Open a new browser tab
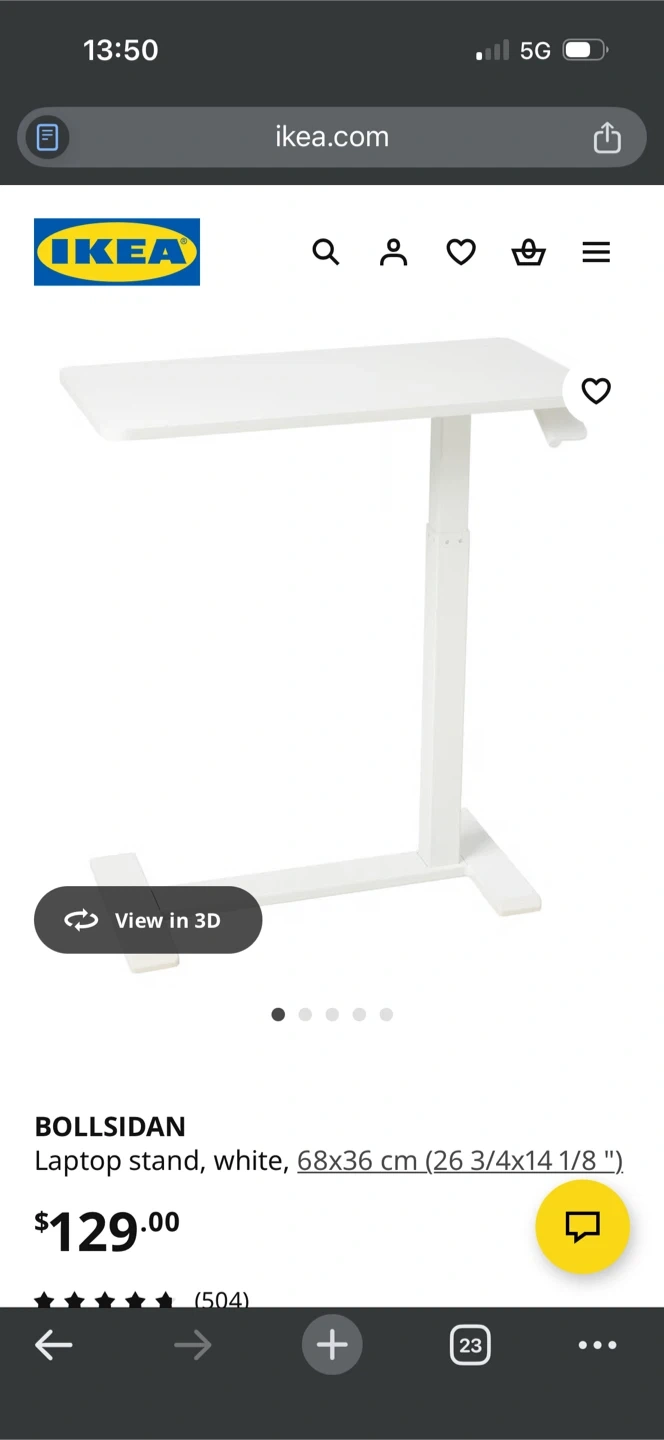 [332, 1345]
